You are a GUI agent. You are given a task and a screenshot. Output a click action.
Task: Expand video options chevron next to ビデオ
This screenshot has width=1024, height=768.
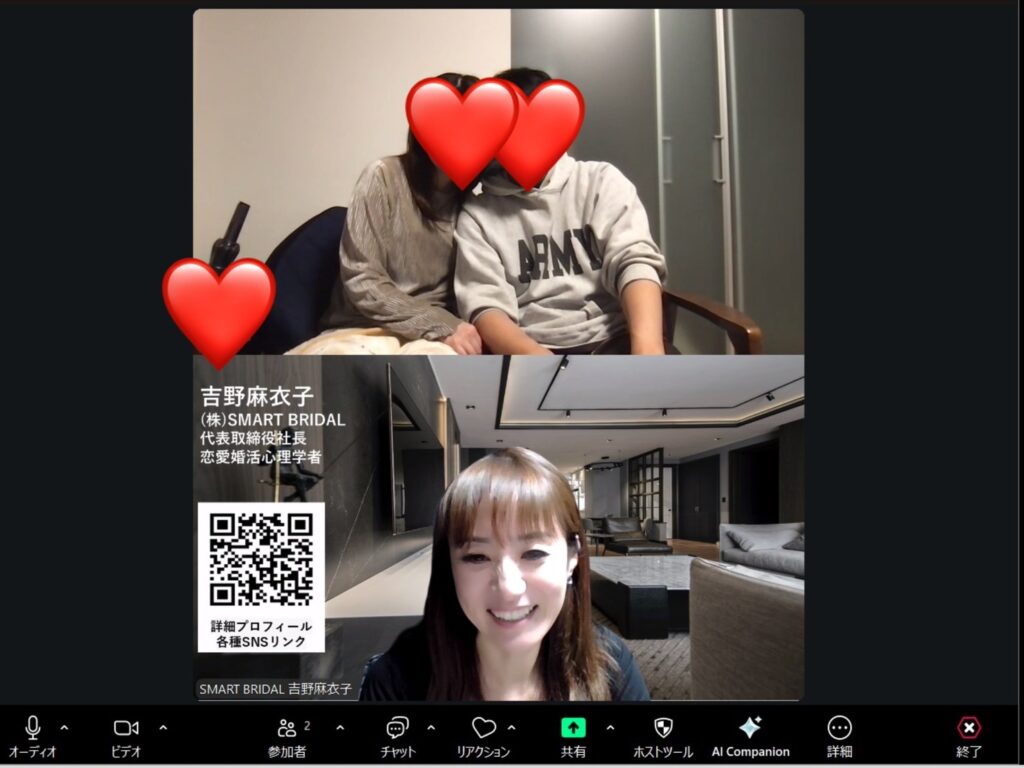[x=163, y=727]
